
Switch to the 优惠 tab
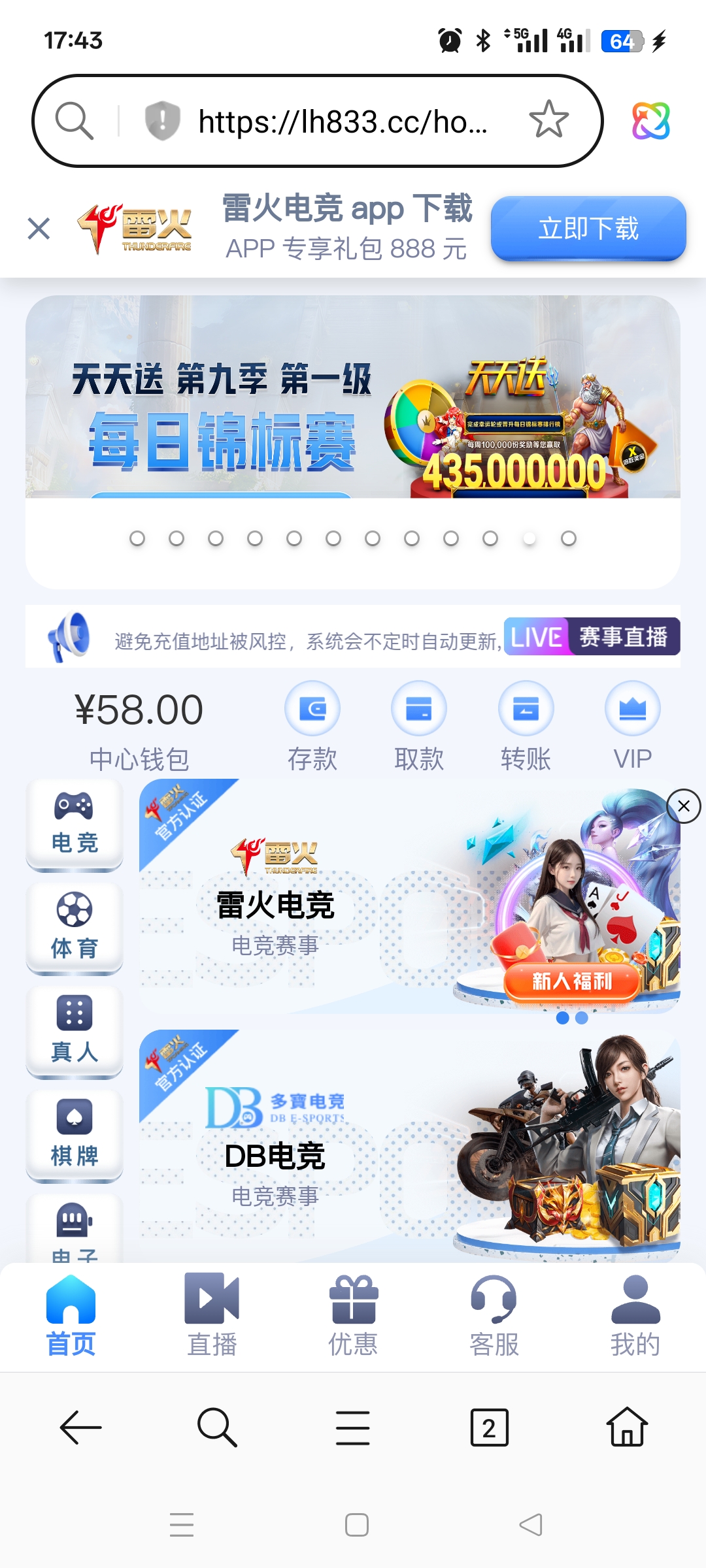pyautogui.click(x=353, y=1315)
